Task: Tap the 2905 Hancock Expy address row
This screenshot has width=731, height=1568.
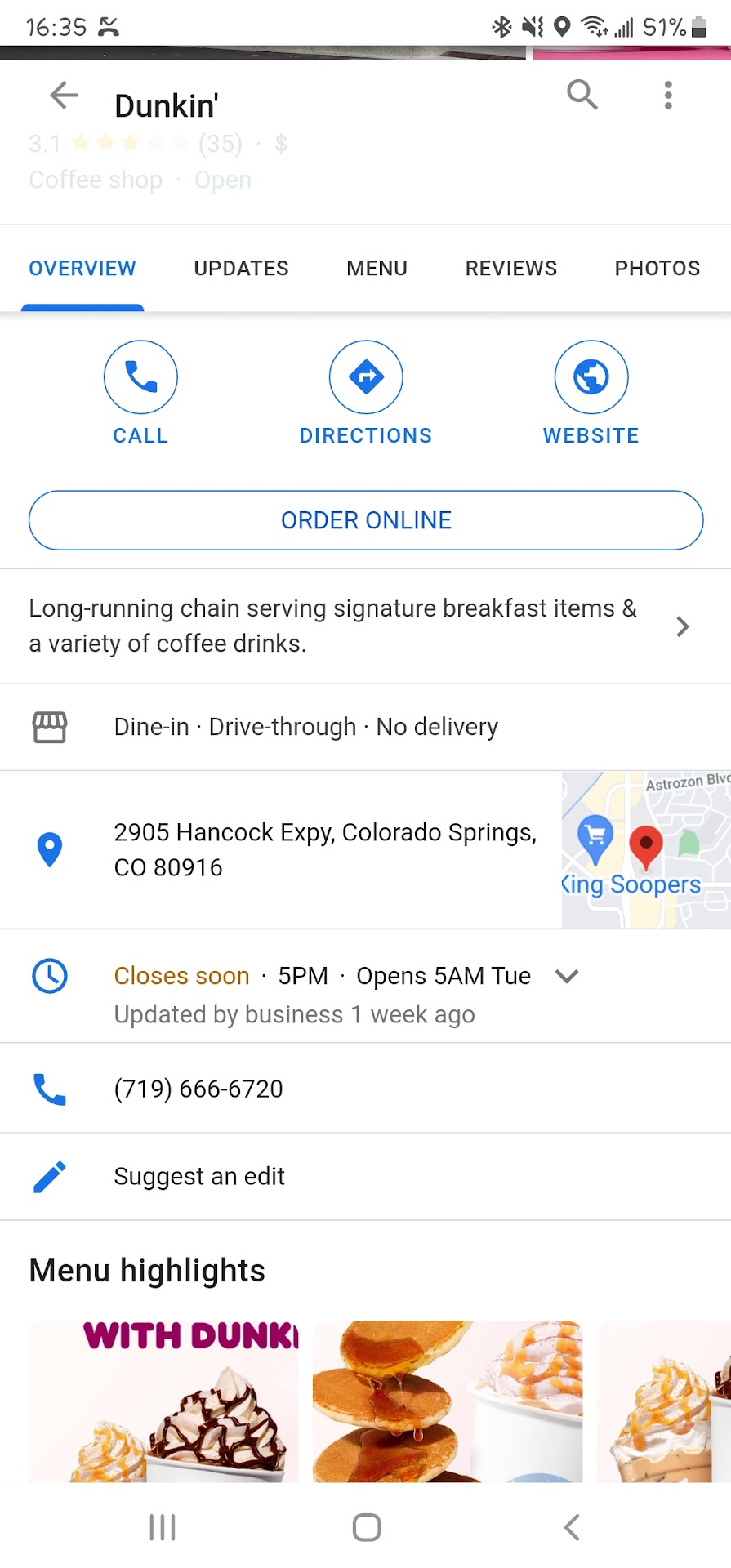Action: (325, 849)
